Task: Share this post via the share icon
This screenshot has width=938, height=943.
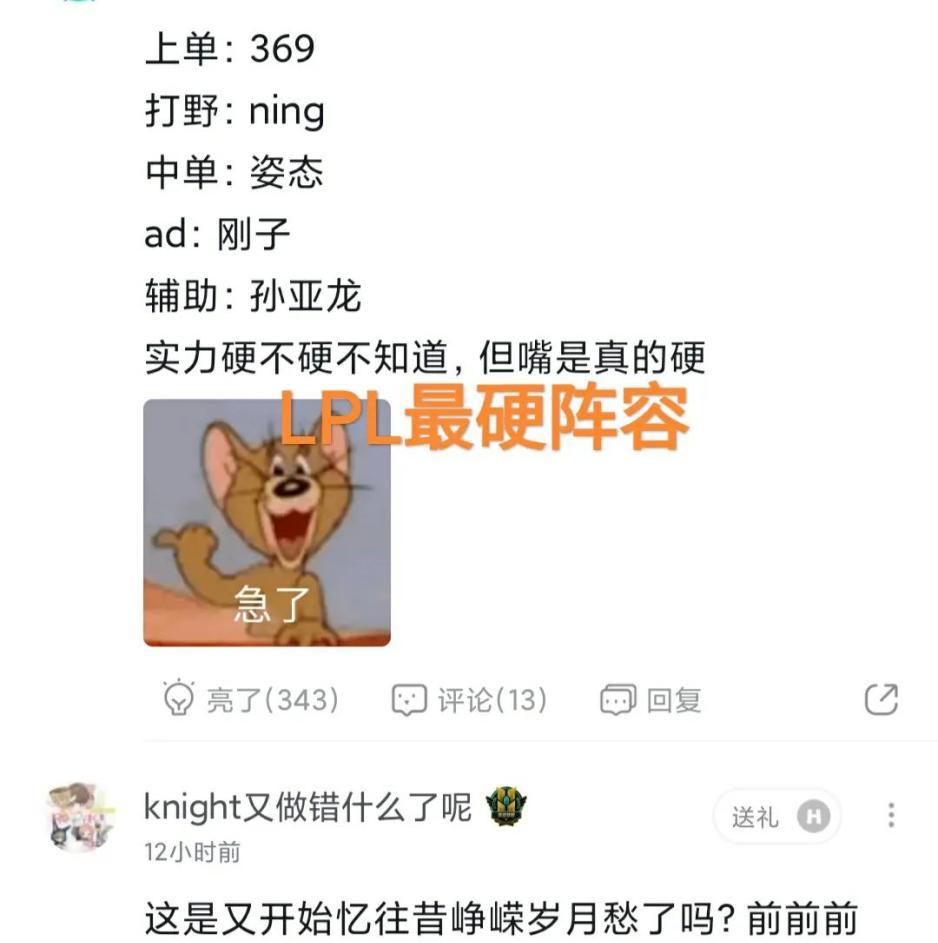Action: pos(880,699)
